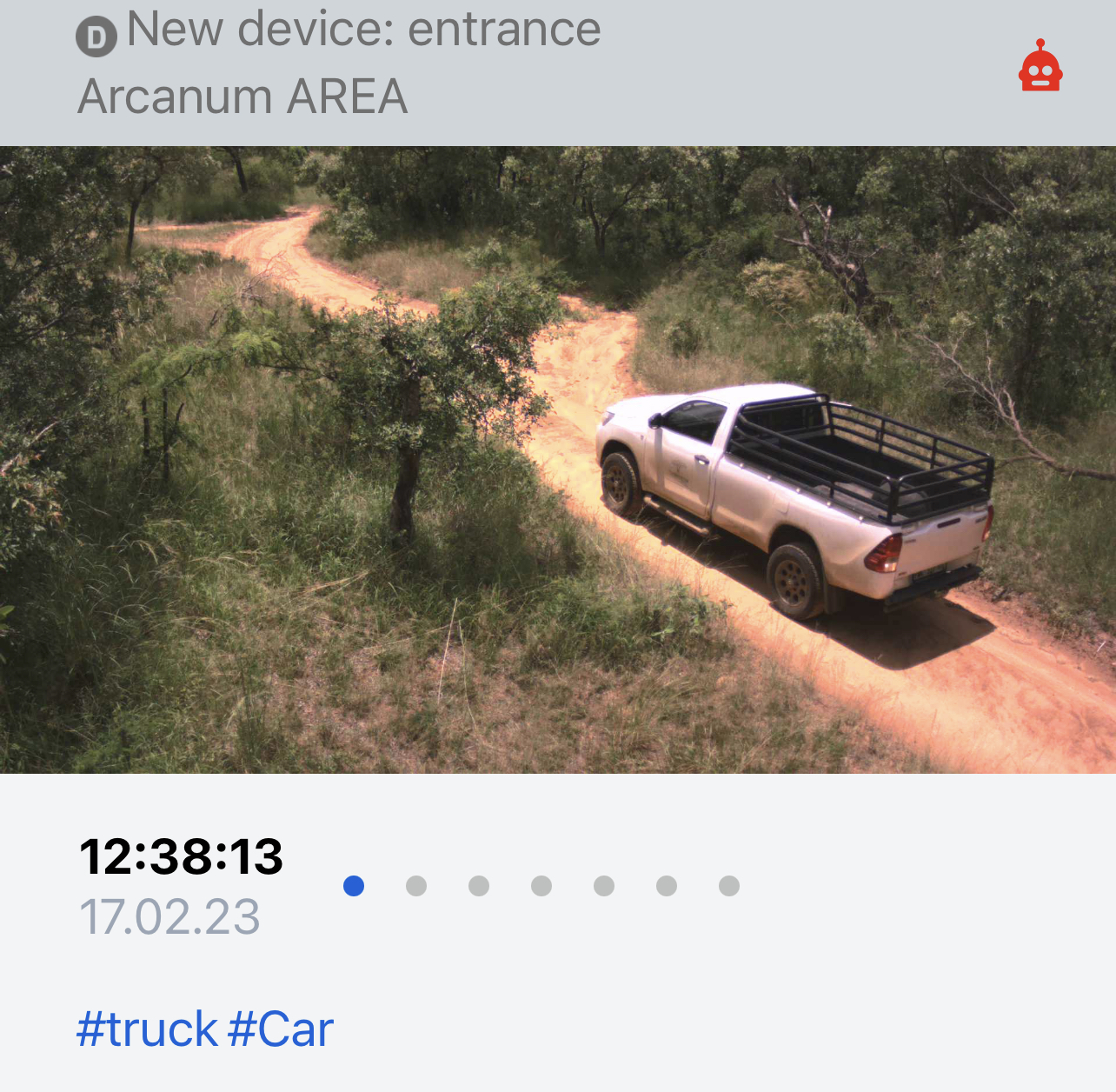Jump to the second image dot
Screen dimensions: 1116x1092
click(x=416, y=886)
